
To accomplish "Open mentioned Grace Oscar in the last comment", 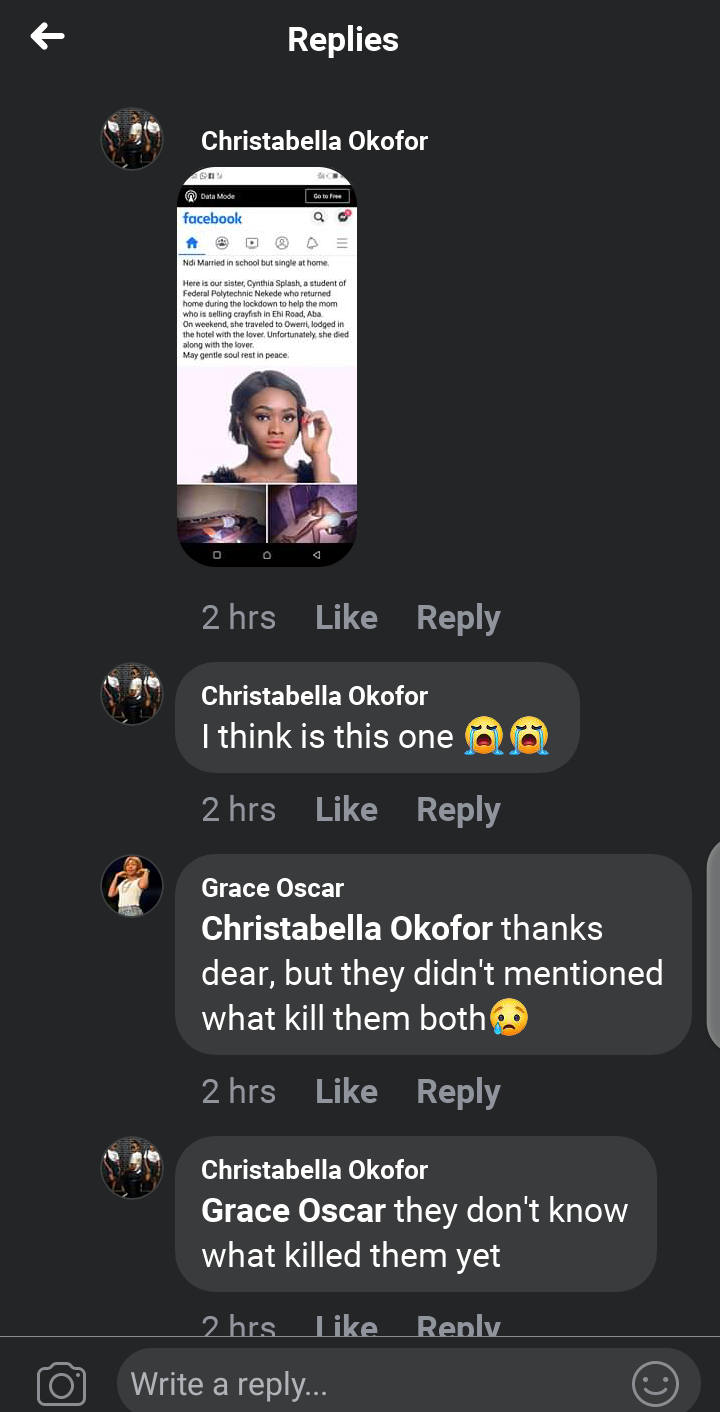I will (293, 1211).
